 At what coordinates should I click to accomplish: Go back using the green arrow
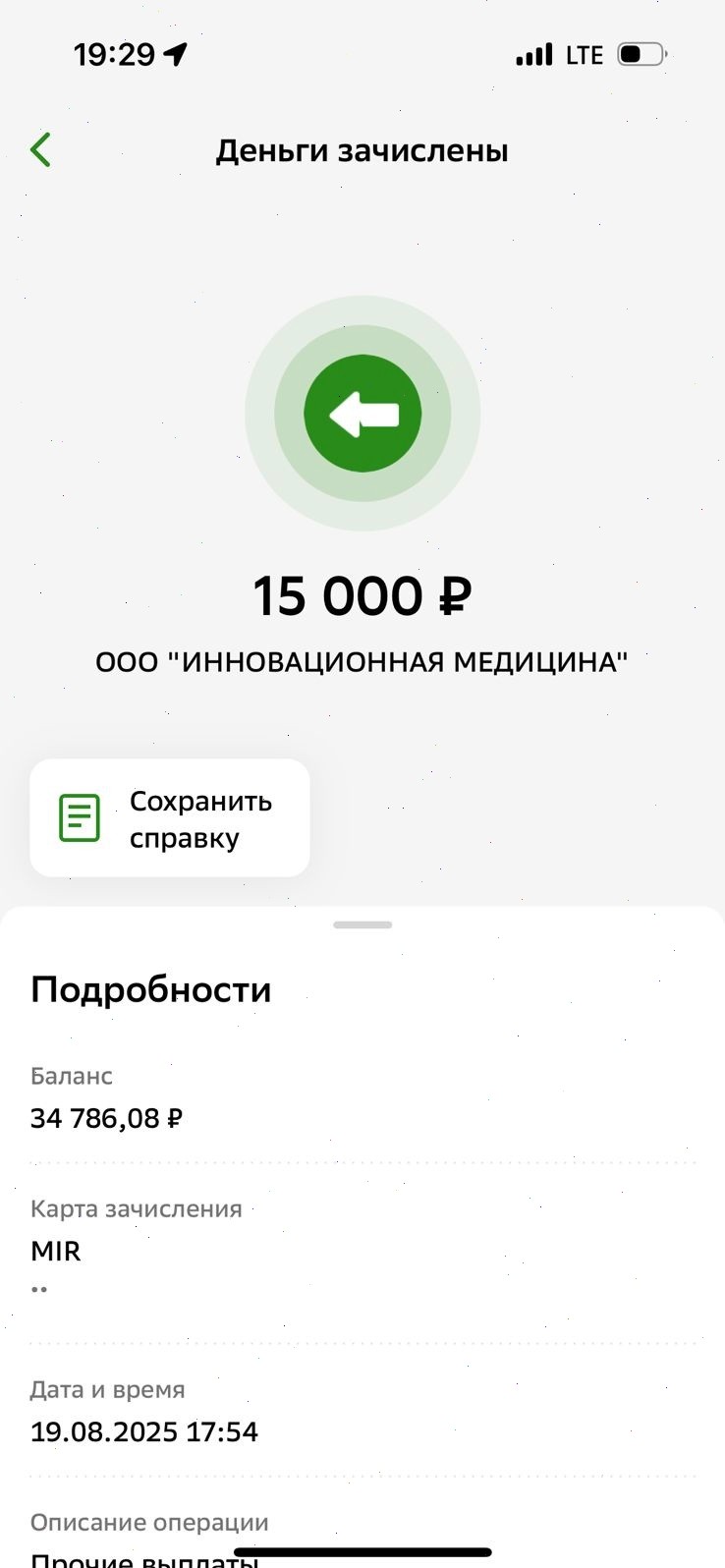[40, 150]
